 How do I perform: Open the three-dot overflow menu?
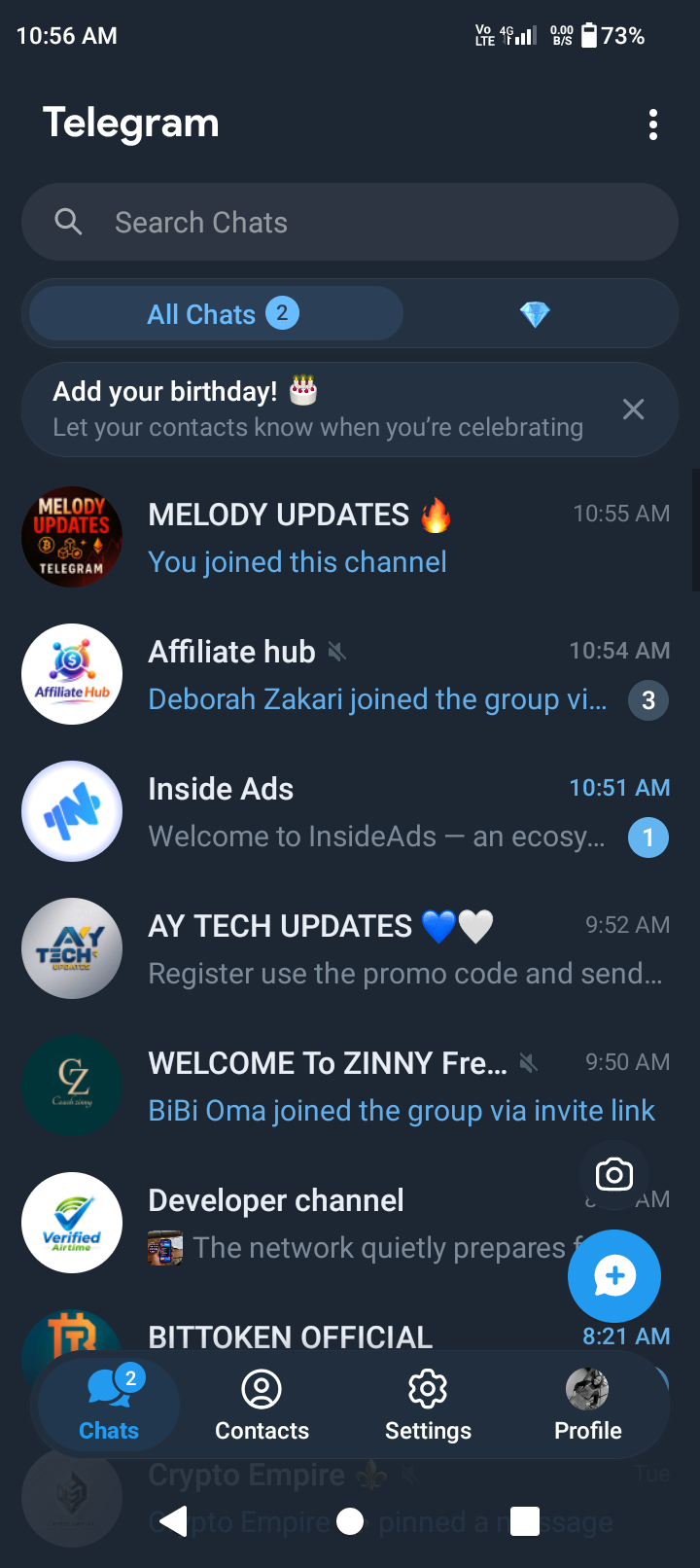652,125
